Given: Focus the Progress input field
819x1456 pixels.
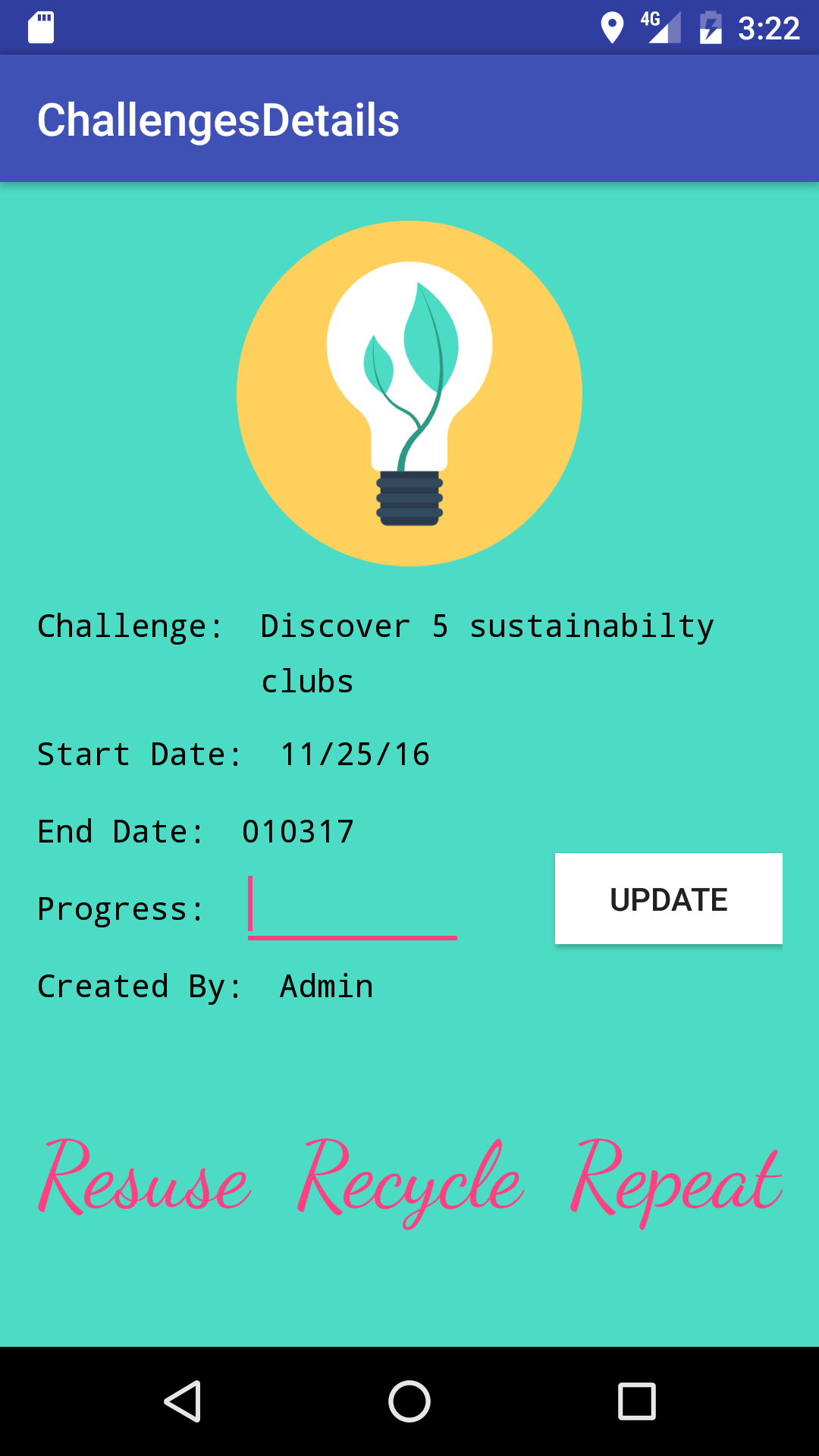Looking at the screenshot, I should tap(353, 908).
